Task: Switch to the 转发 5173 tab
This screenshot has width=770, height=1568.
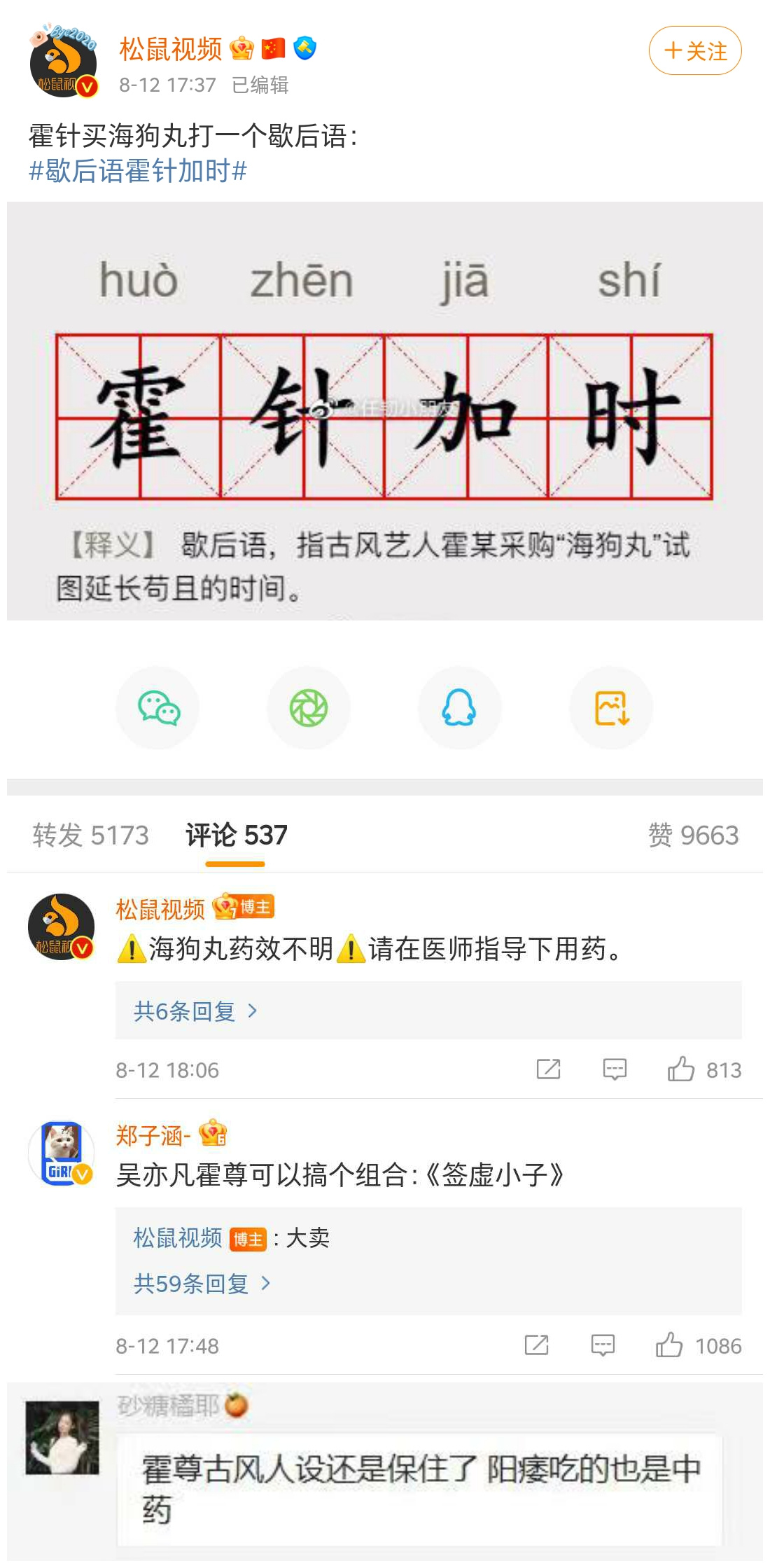Action: pos(90,835)
